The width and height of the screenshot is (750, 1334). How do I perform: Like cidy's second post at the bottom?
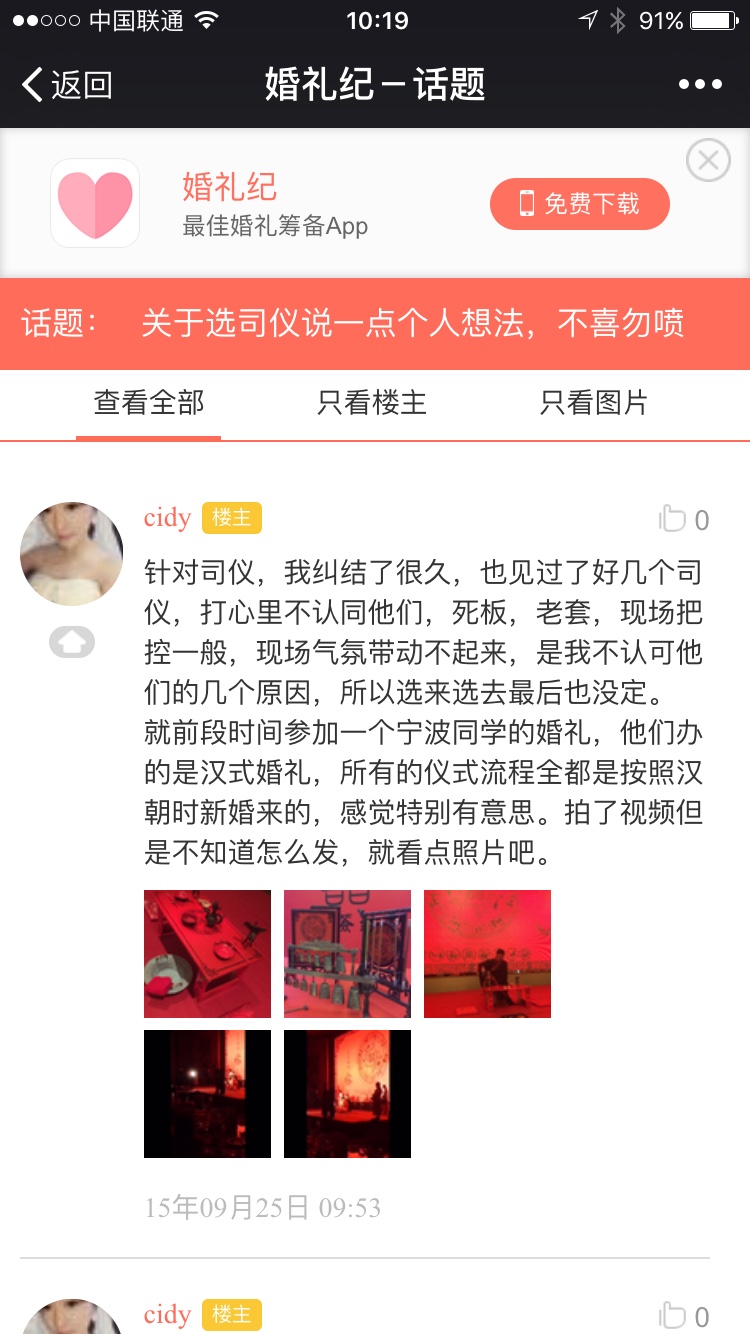click(x=683, y=1316)
